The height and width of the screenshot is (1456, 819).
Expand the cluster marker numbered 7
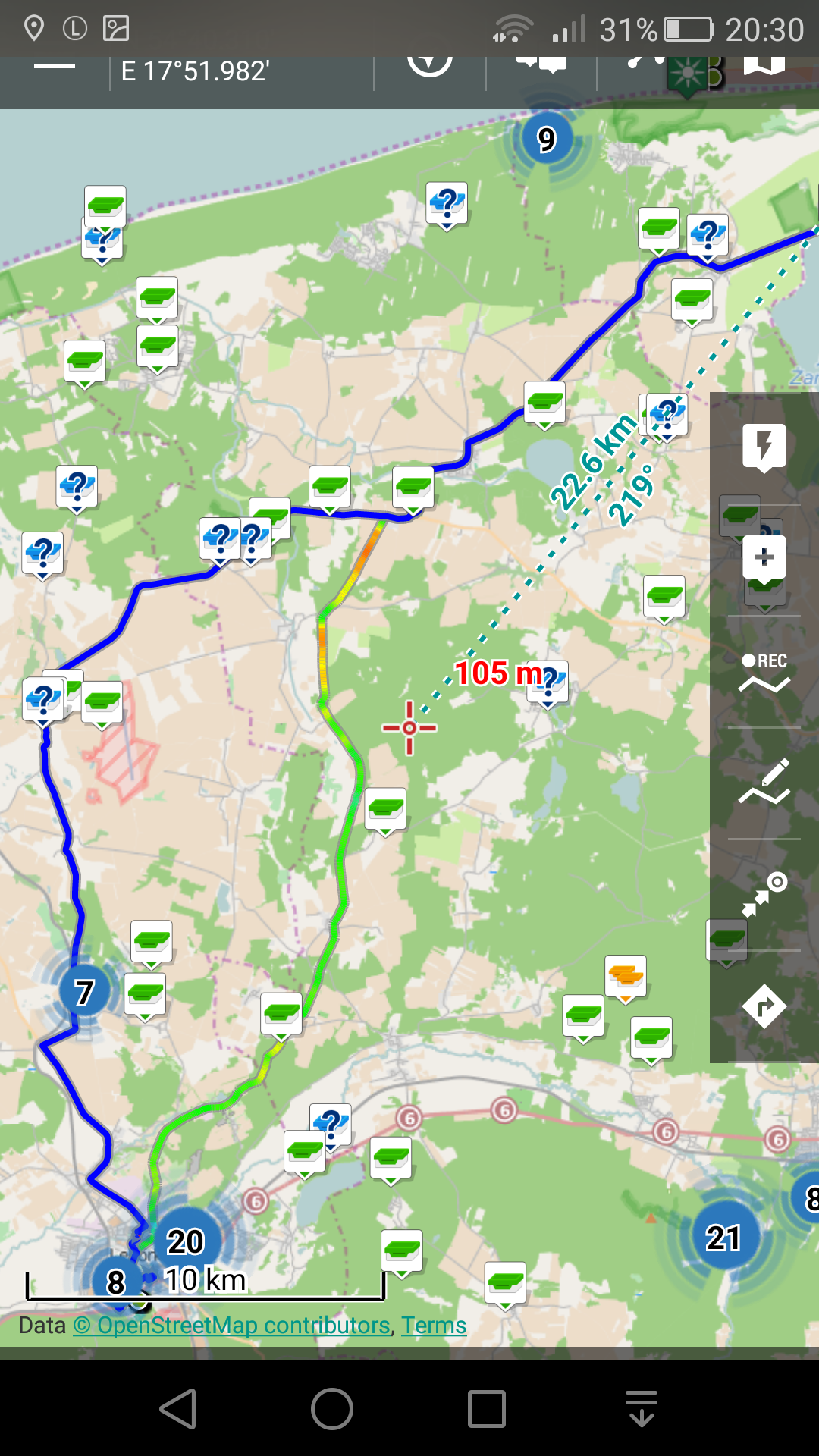pyautogui.click(x=85, y=992)
